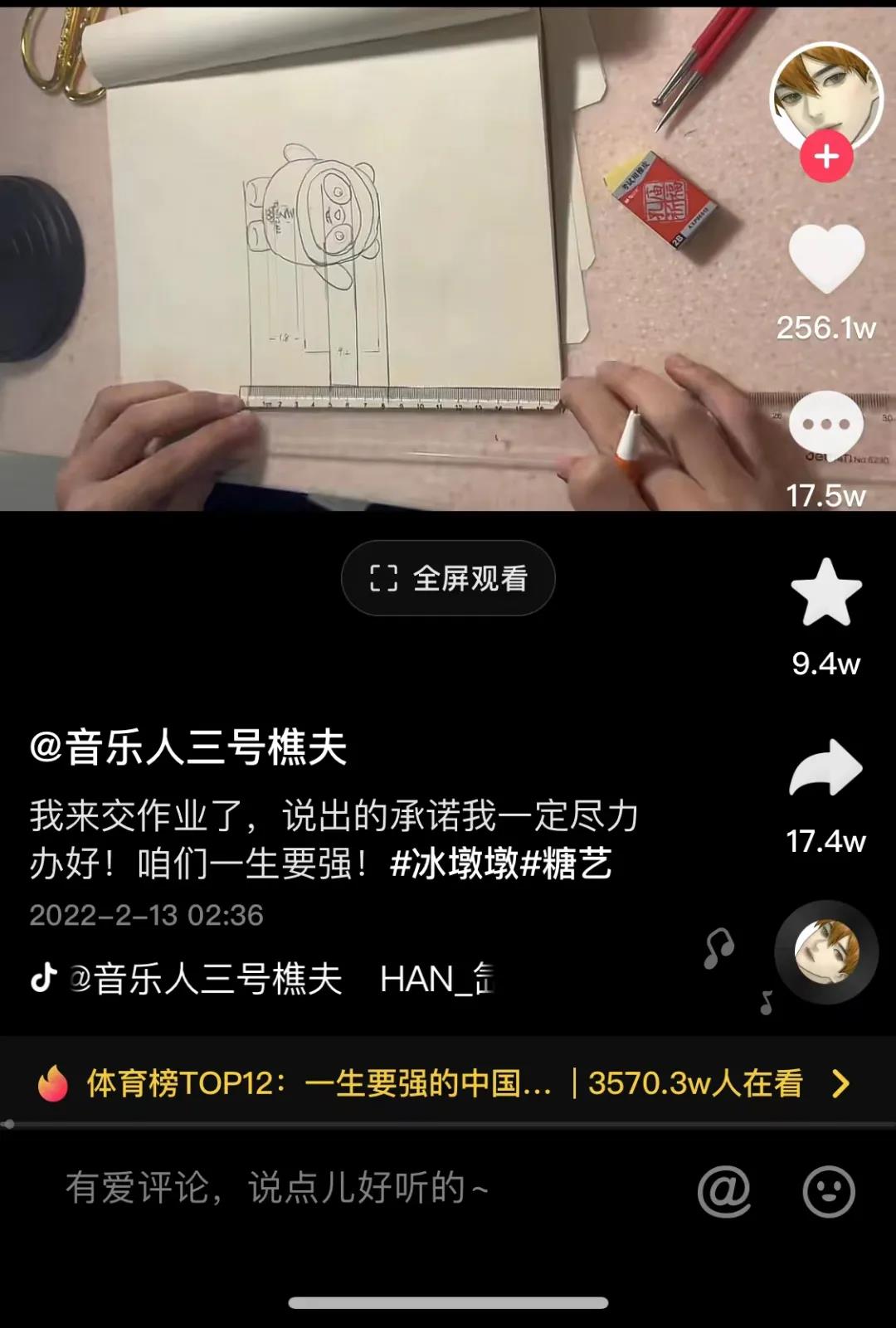Tap the video progress bar

(x=448, y=1125)
